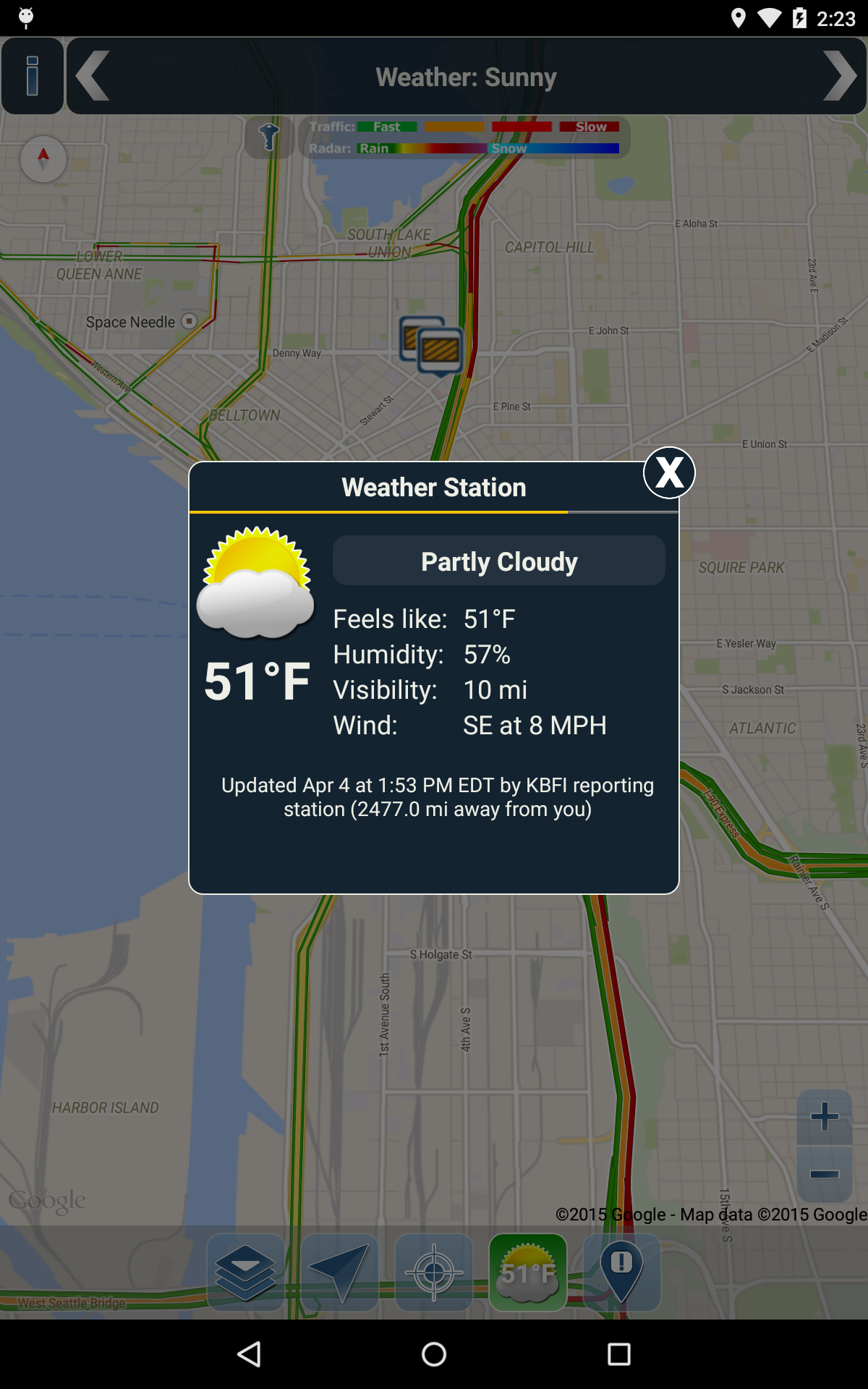Open the traffic camera marker on map

[433, 346]
